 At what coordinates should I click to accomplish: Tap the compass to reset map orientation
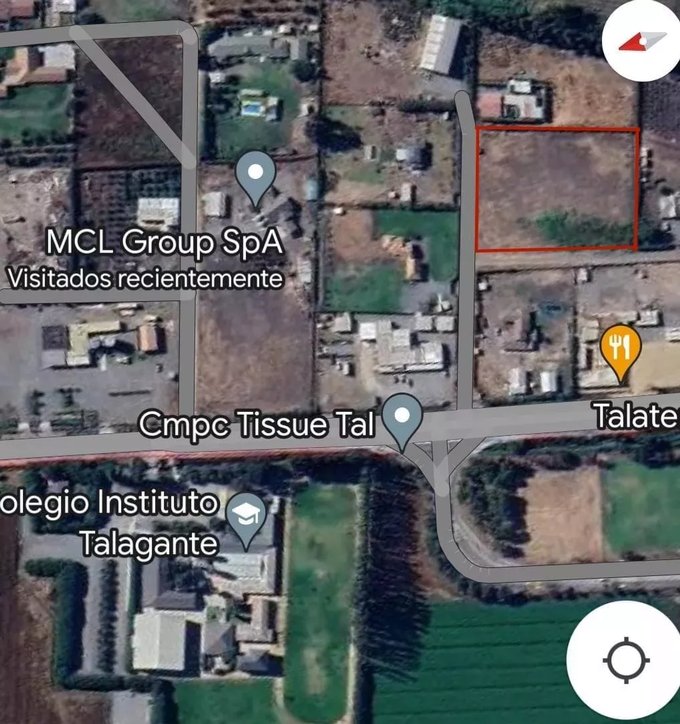(642, 41)
